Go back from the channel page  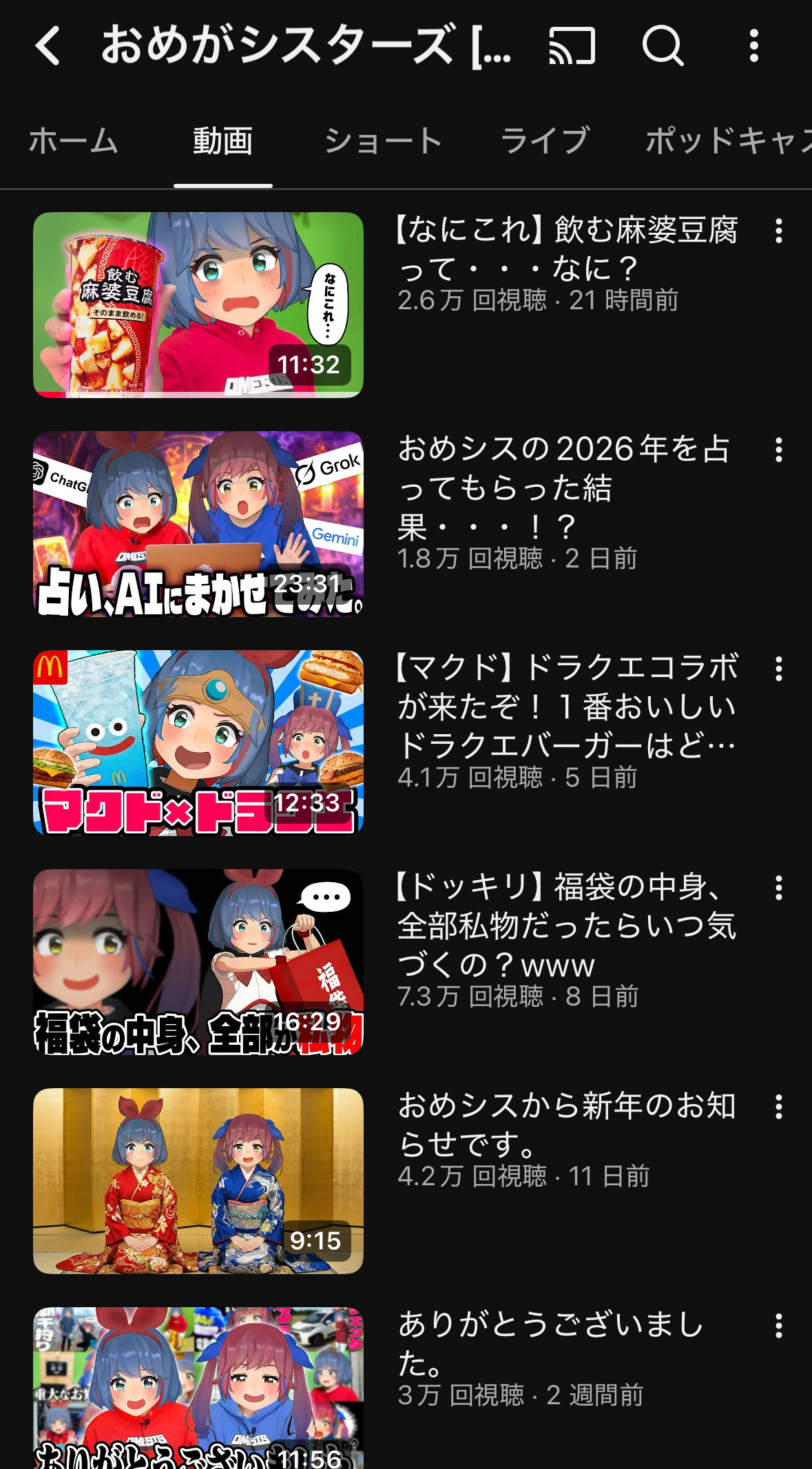tap(48, 46)
